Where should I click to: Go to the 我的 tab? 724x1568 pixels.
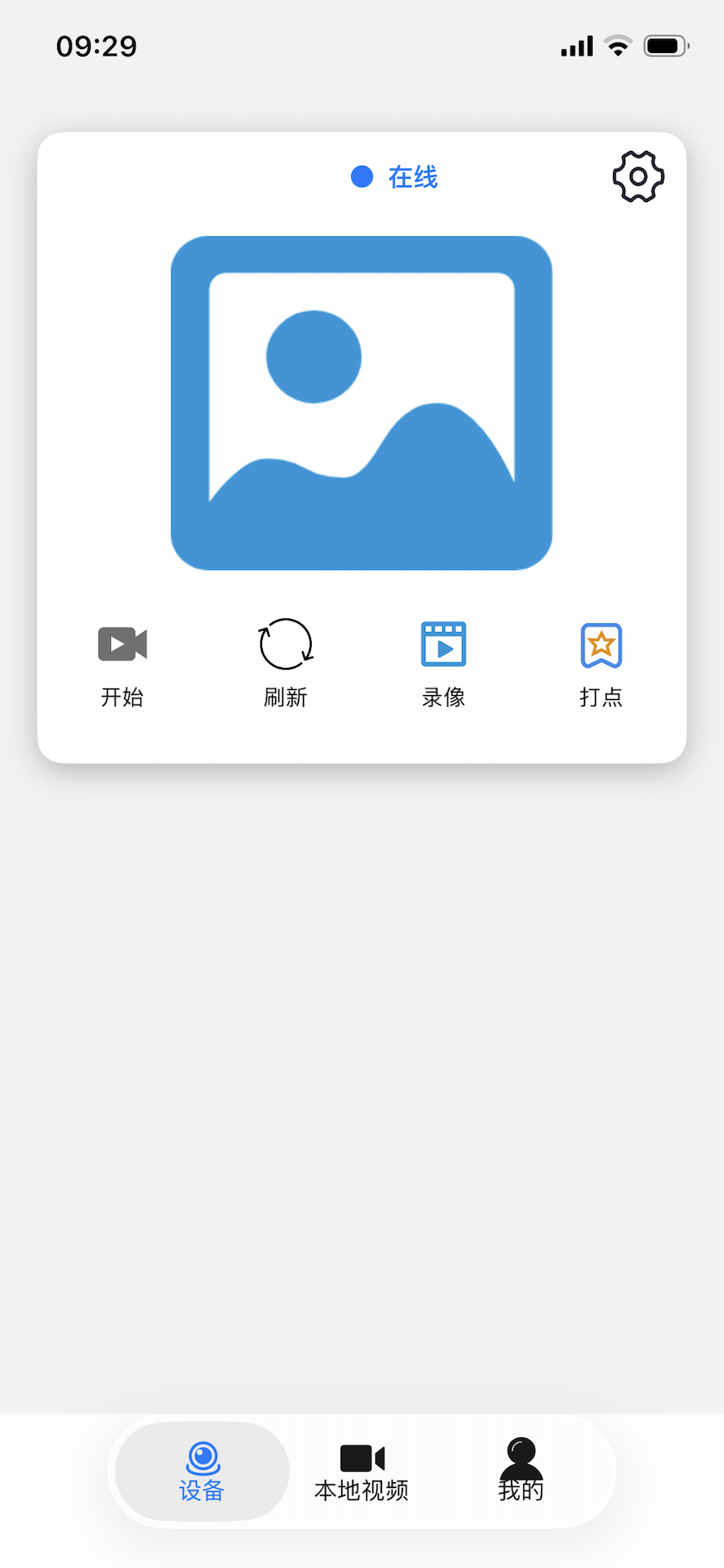click(x=521, y=1472)
